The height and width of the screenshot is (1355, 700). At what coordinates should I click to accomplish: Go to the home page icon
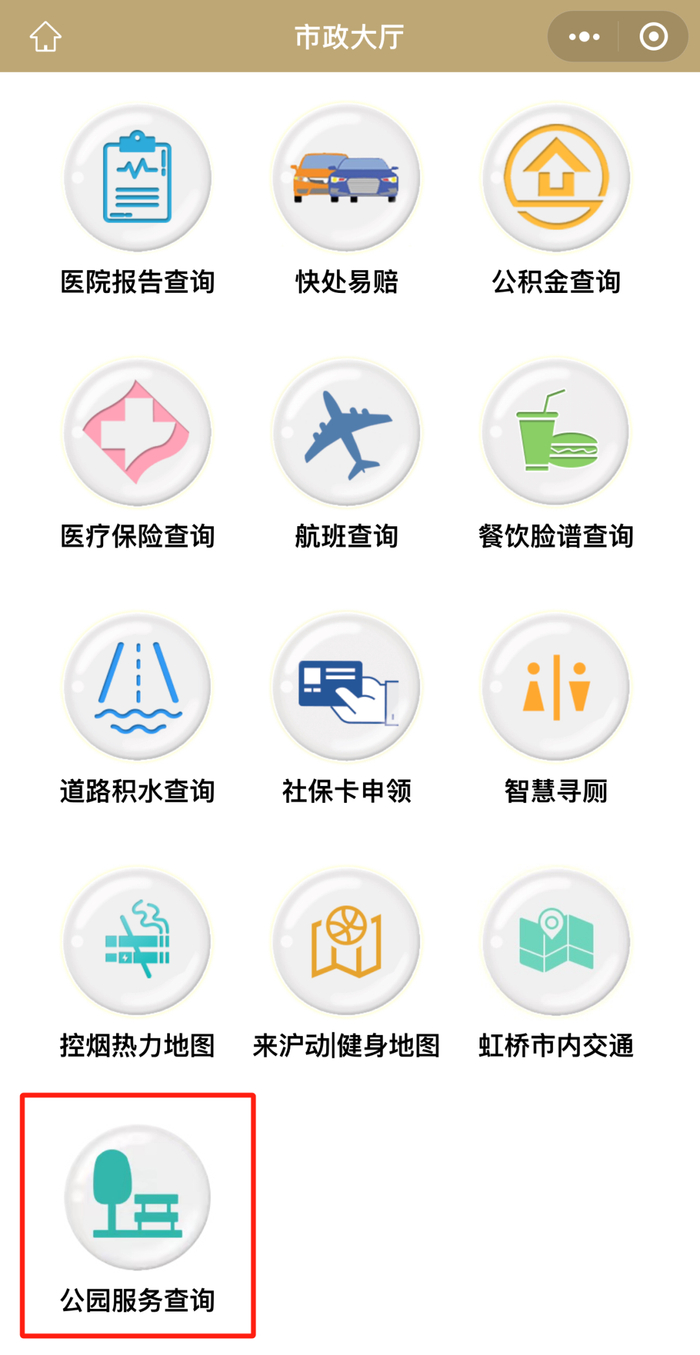pos(45,37)
